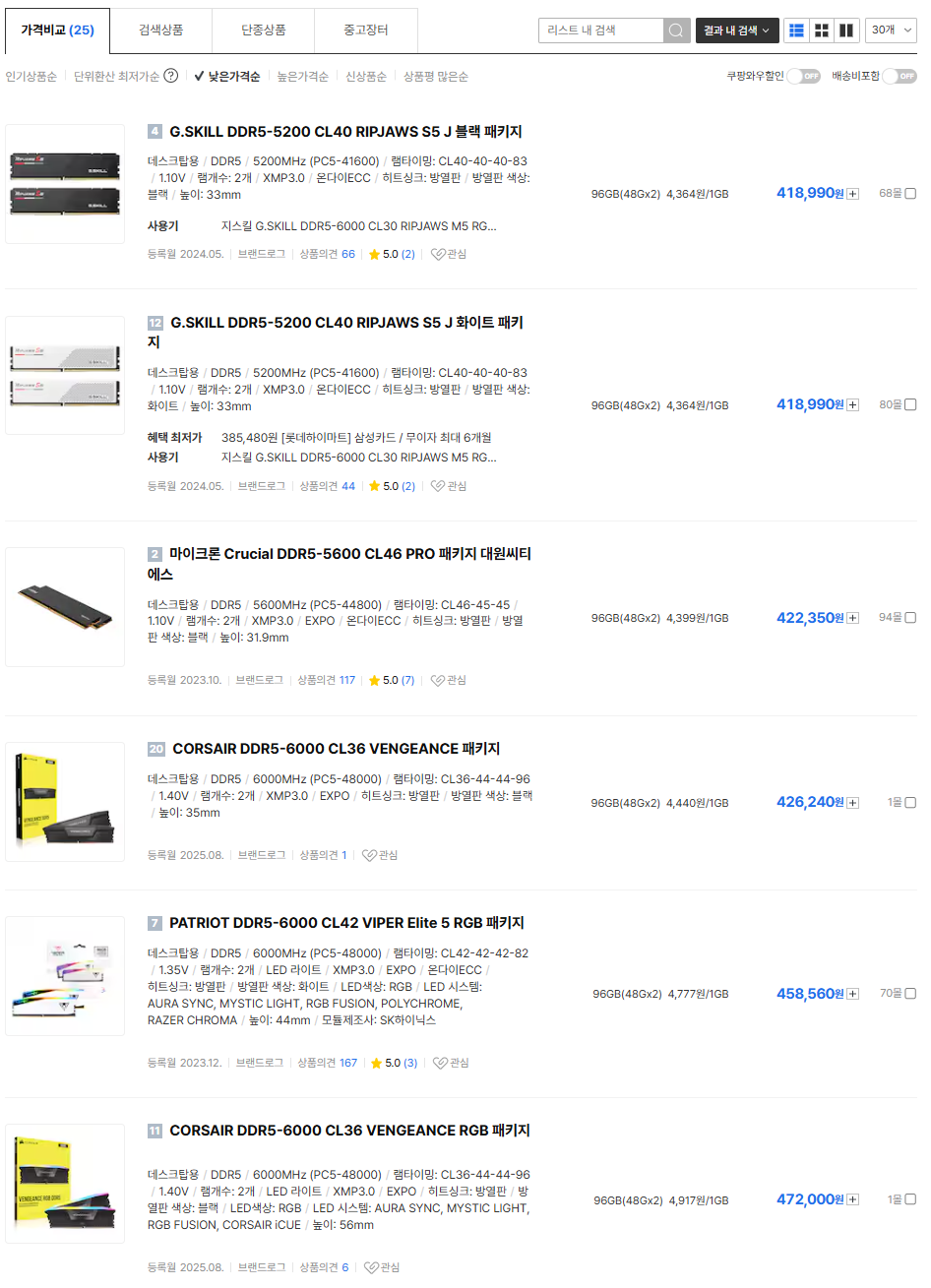Screen dimensions: 931x1288
Task: Switch to grid view layout
Action: (821, 31)
